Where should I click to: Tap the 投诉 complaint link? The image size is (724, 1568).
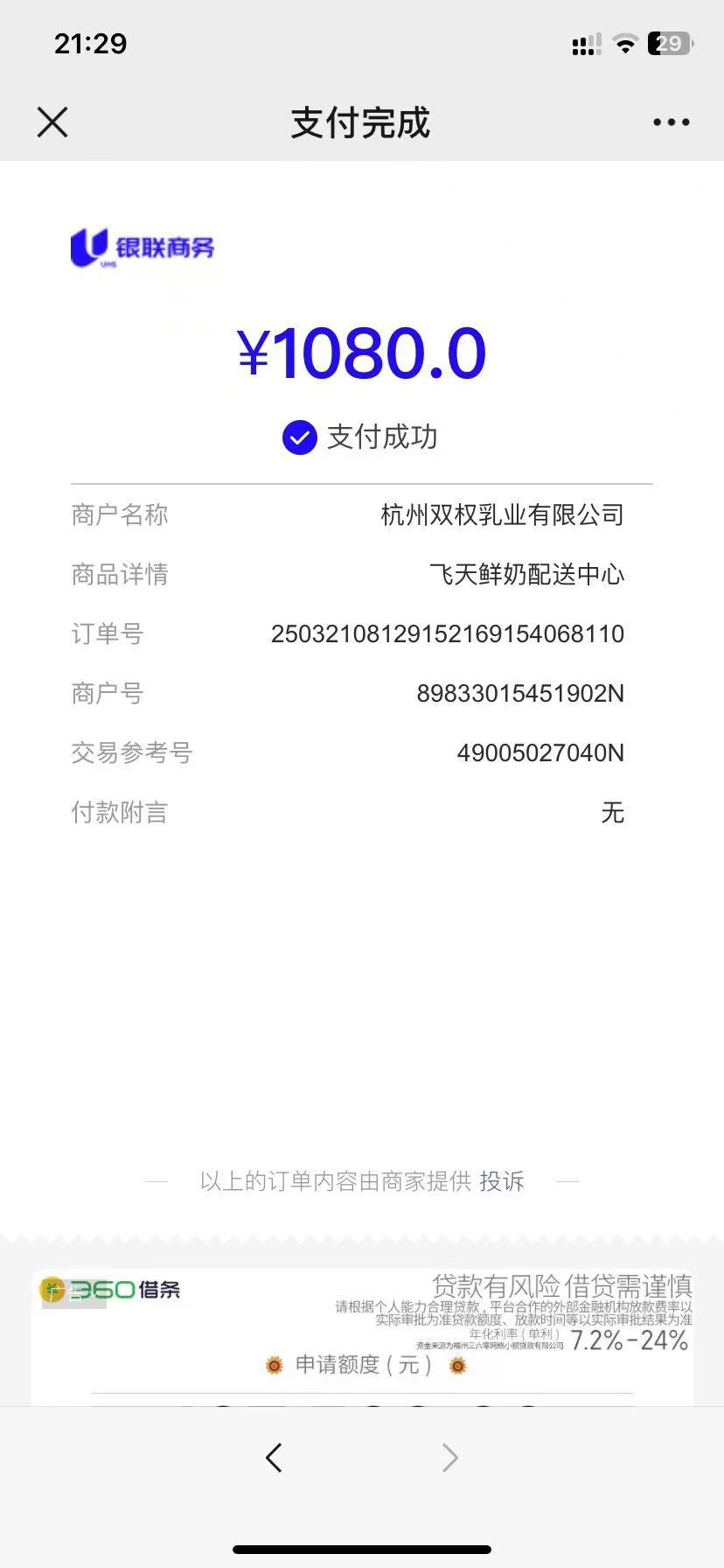click(502, 1181)
